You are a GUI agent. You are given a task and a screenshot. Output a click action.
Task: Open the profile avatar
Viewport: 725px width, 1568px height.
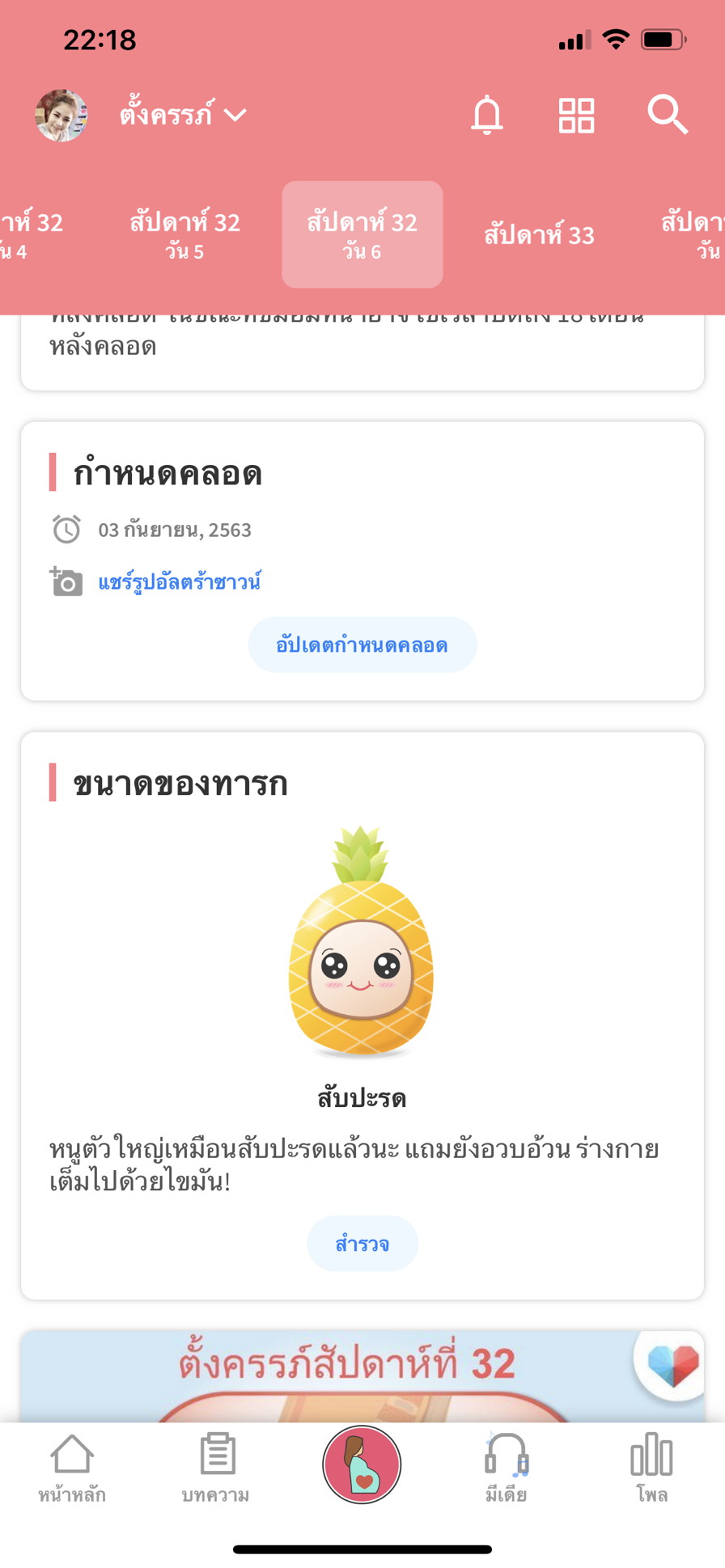tap(61, 115)
